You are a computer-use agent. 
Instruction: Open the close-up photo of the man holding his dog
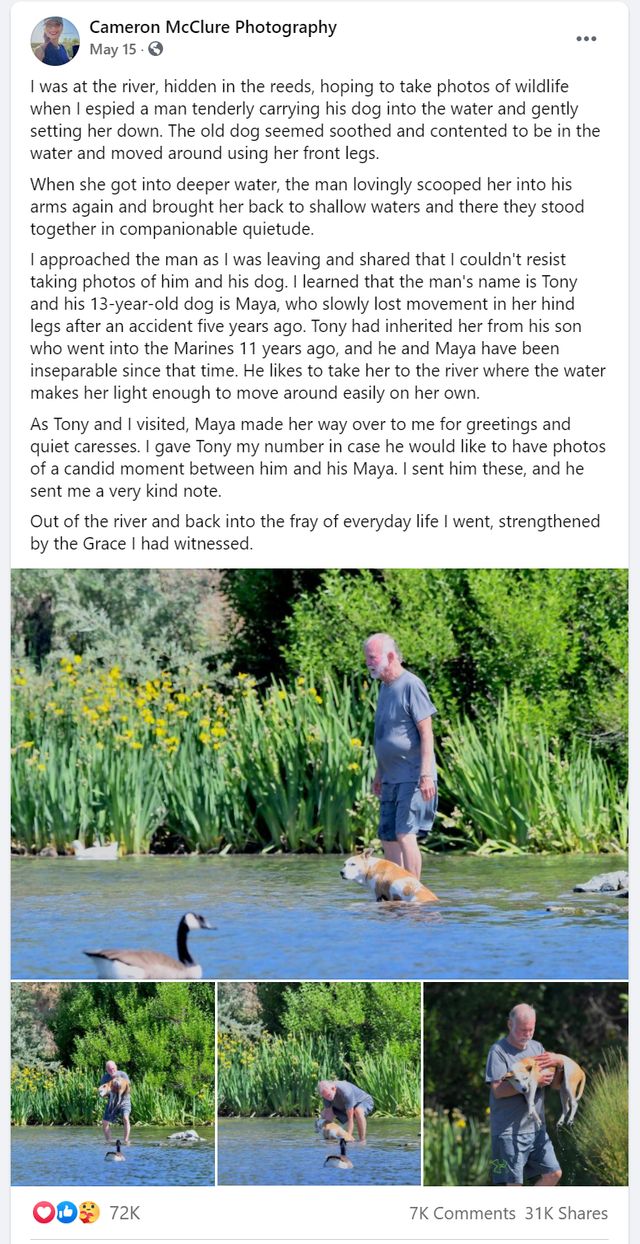(526, 1083)
